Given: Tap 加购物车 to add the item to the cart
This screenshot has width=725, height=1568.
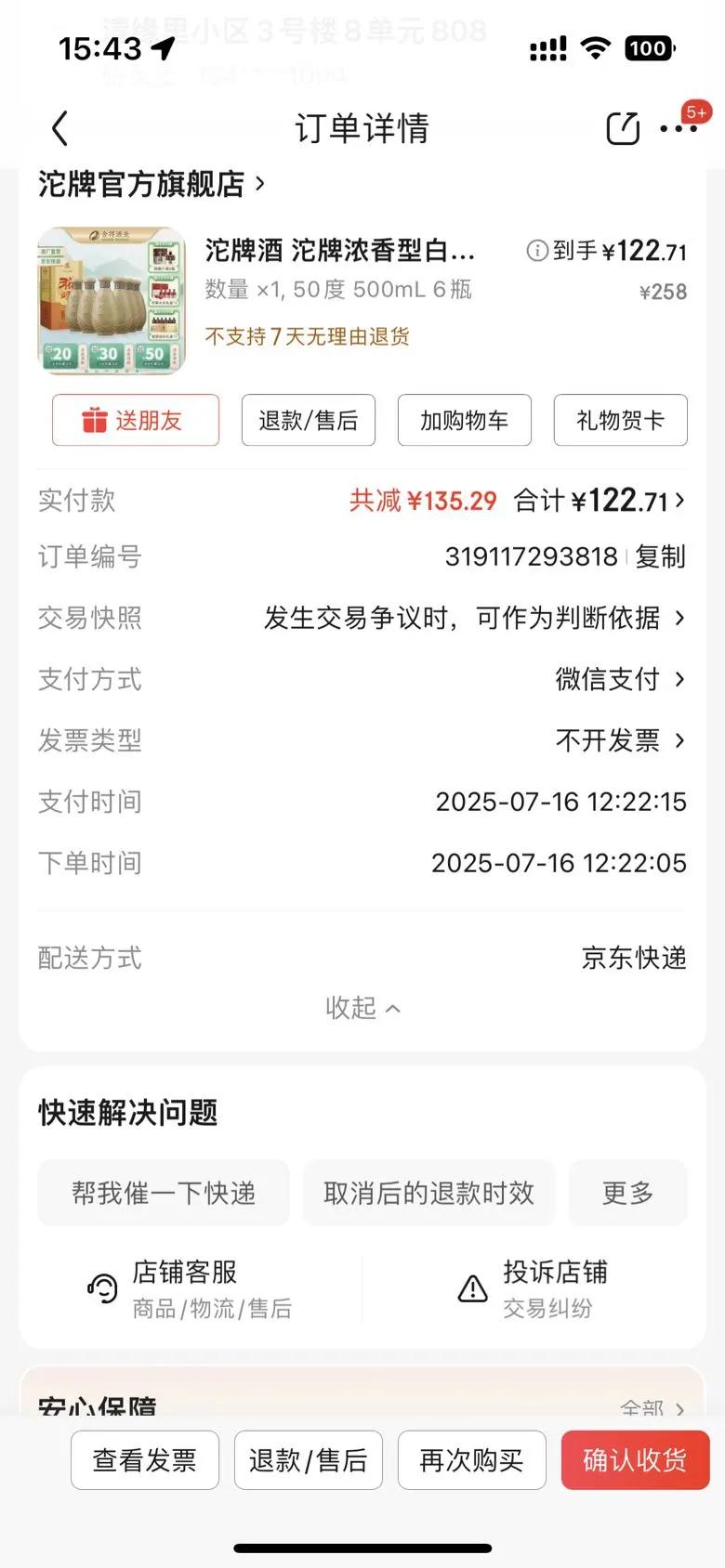Looking at the screenshot, I should [x=465, y=420].
